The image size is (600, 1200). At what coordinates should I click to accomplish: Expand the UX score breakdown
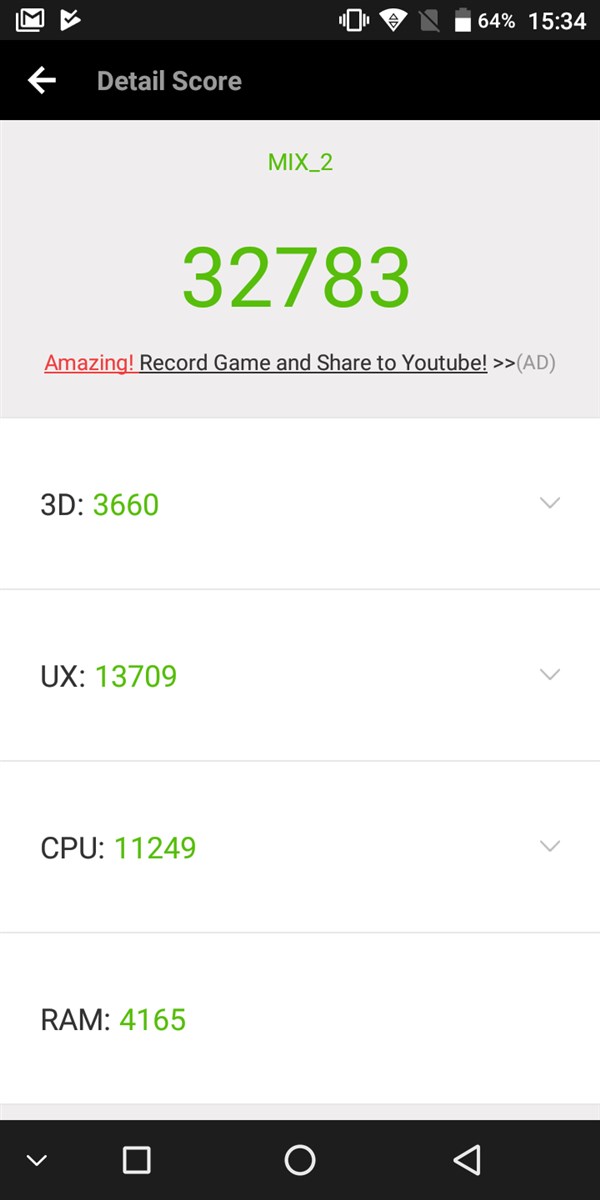pos(549,675)
